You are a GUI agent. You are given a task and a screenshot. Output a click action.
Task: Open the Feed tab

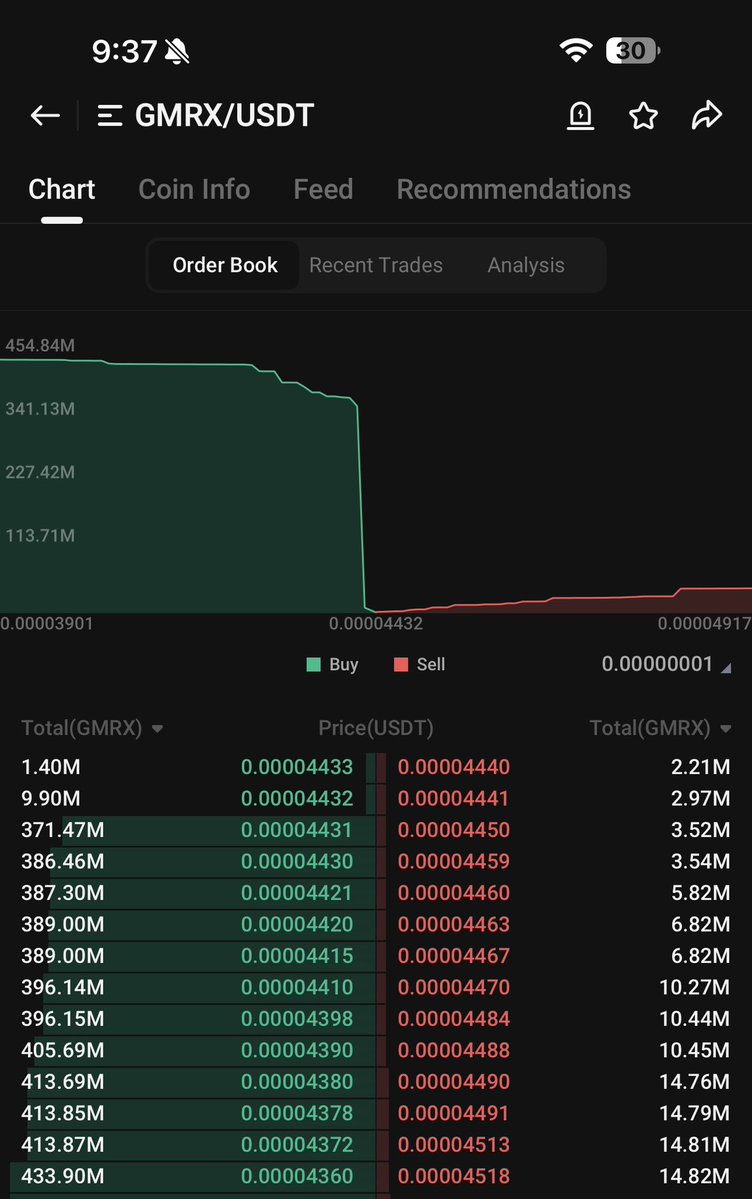(323, 189)
